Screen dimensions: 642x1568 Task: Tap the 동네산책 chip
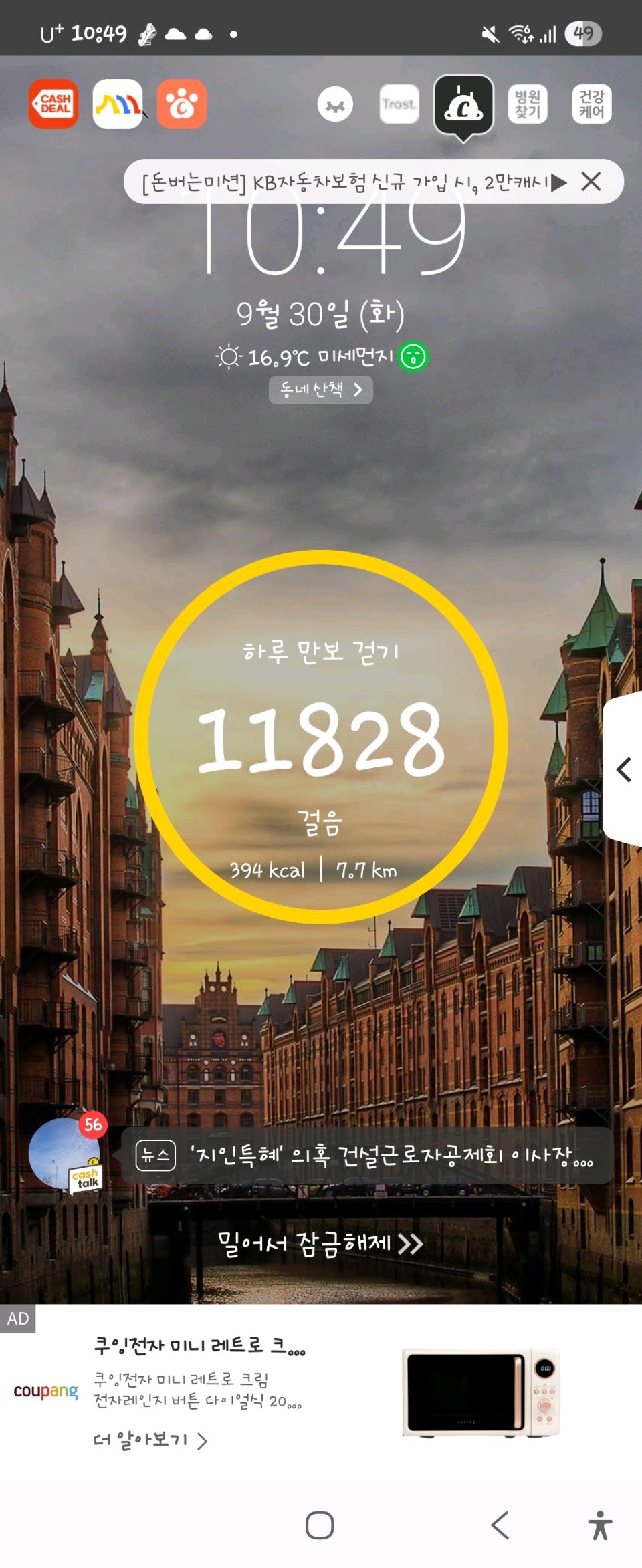320,390
